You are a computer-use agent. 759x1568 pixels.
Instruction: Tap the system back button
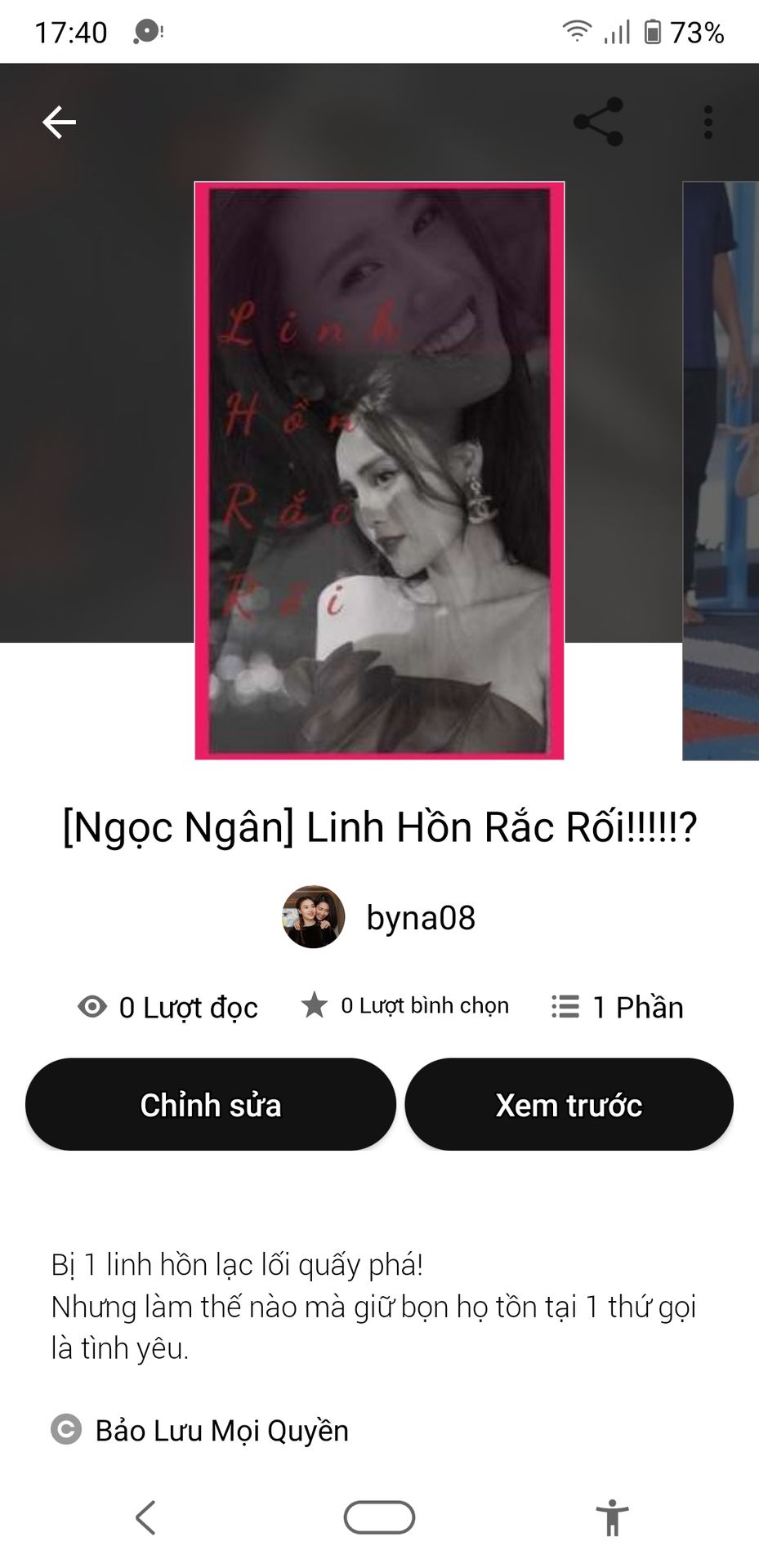[x=145, y=1518]
